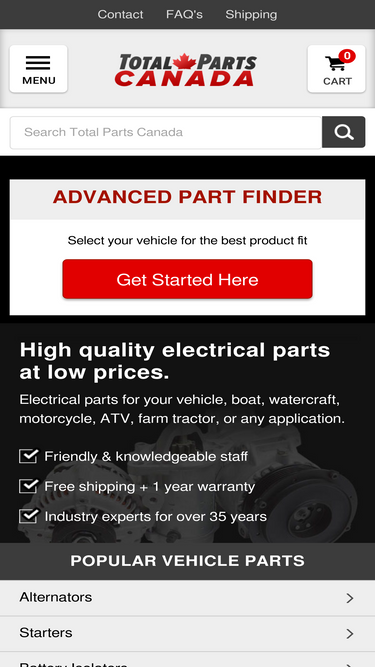The image size is (375, 667).
Task: Open the MENU drawer button
Action: point(39,69)
